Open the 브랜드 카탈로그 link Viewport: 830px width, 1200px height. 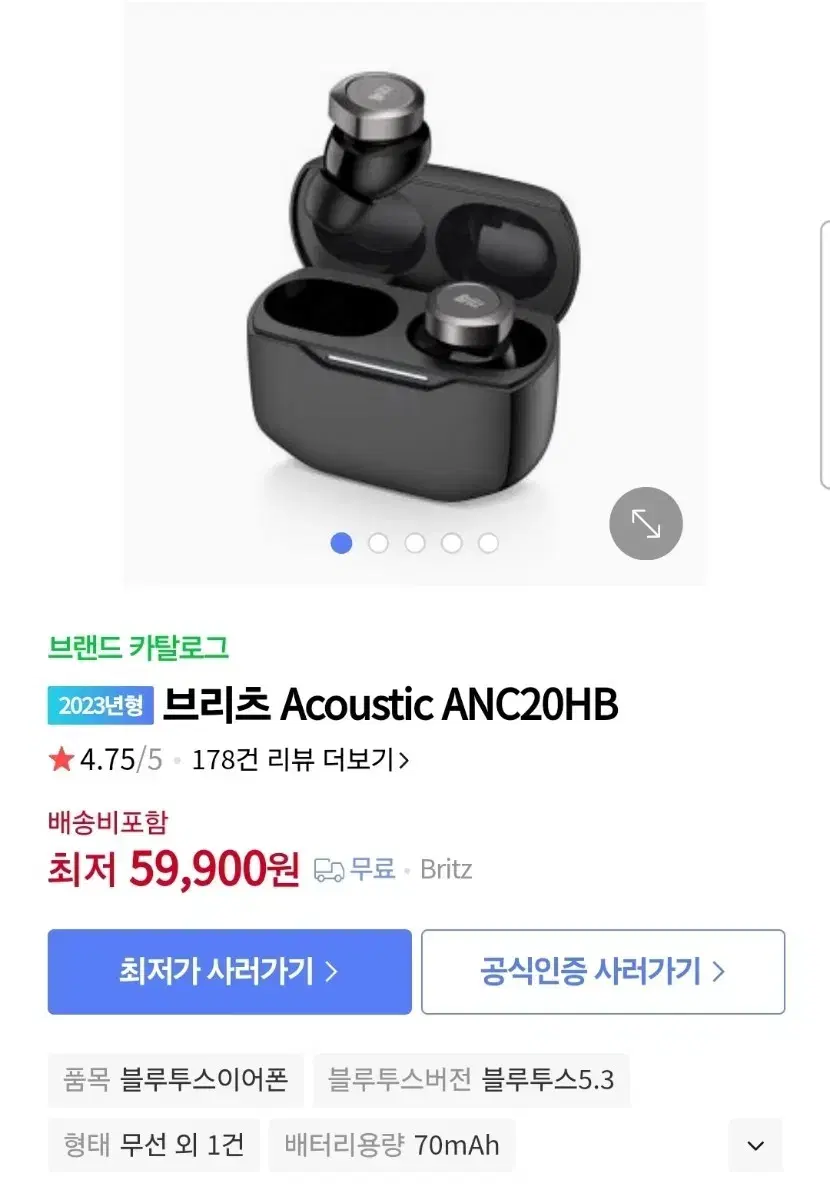(x=139, y=648)
